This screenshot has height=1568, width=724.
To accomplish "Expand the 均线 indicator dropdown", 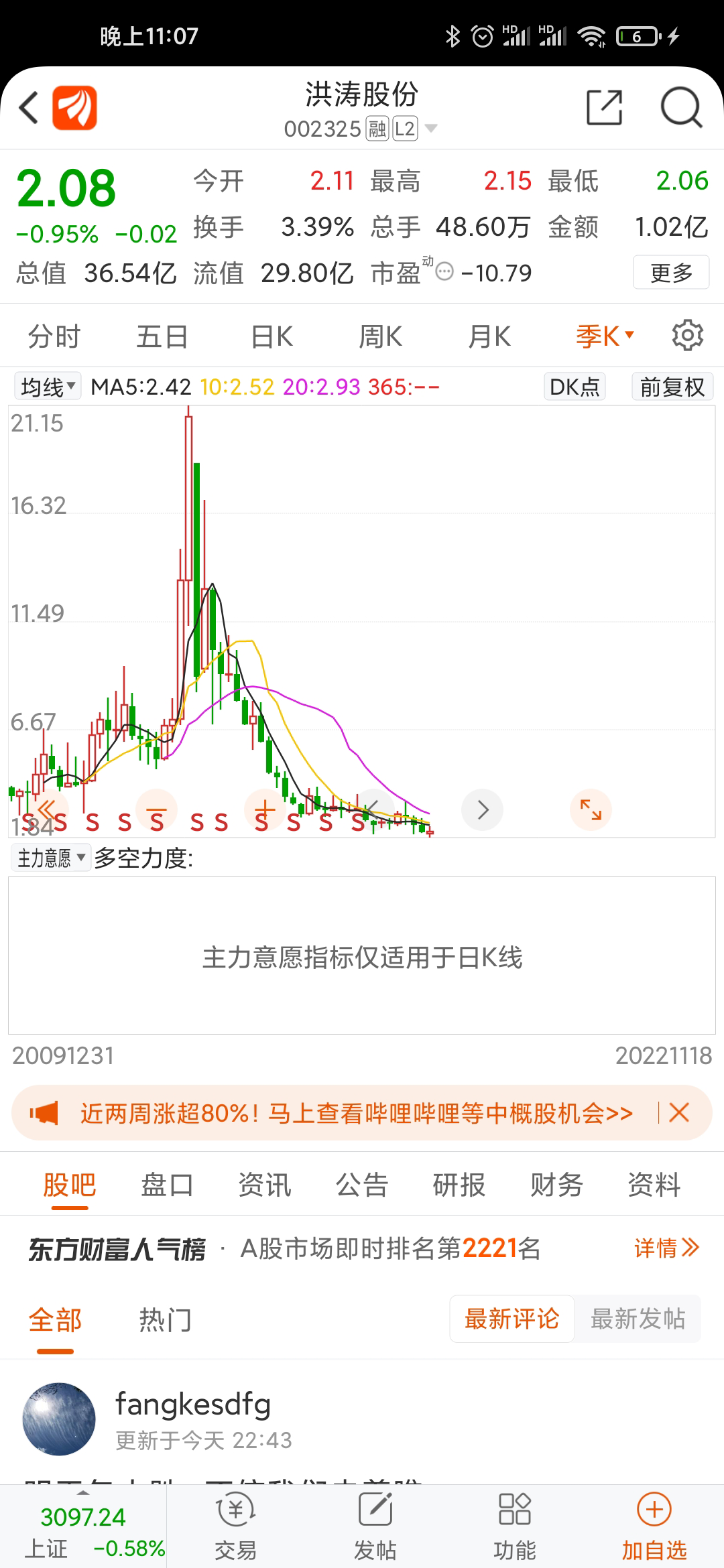I will (48, 387).
